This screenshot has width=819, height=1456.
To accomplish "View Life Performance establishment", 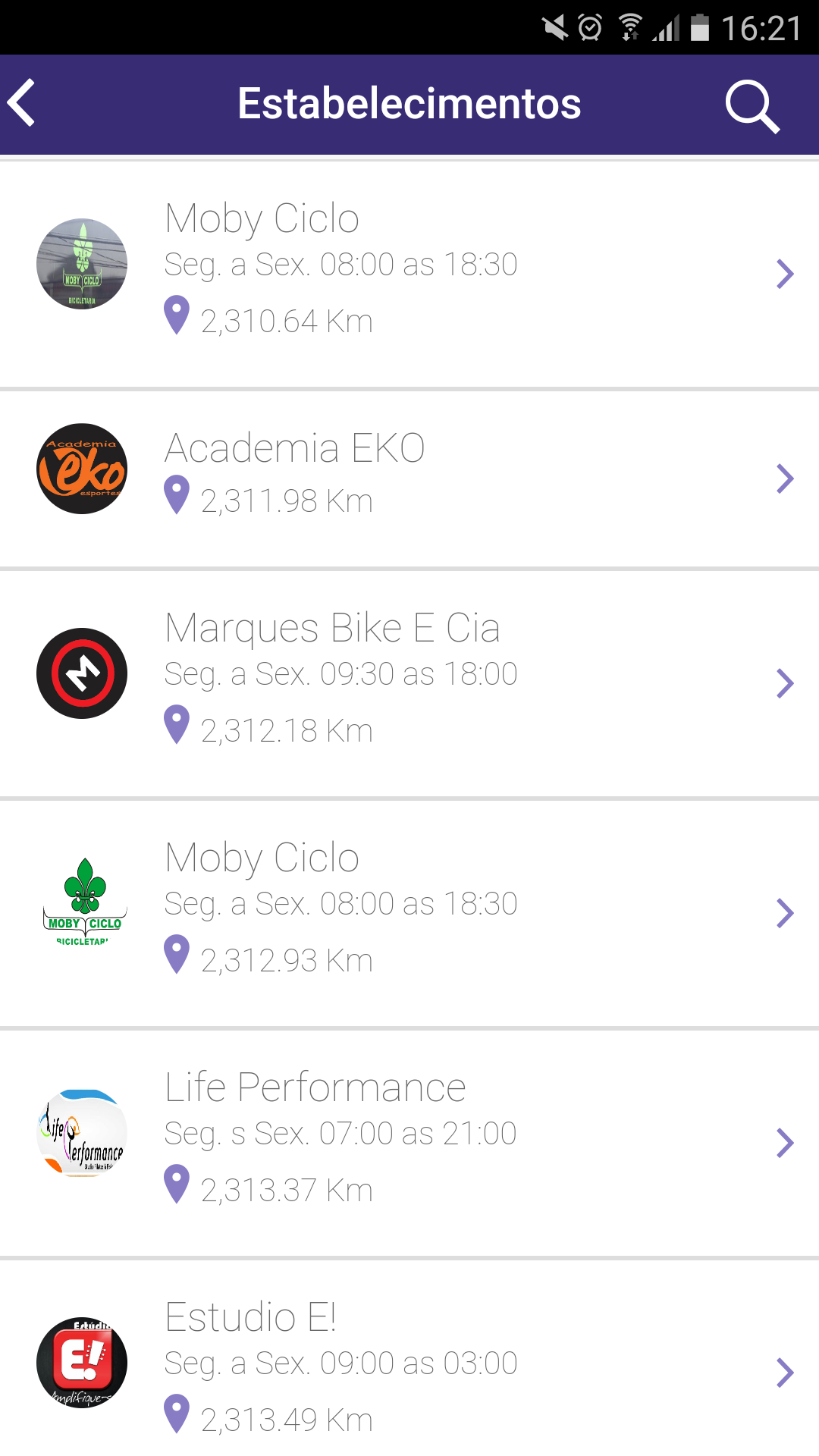I will click(x=409, y=1144).
